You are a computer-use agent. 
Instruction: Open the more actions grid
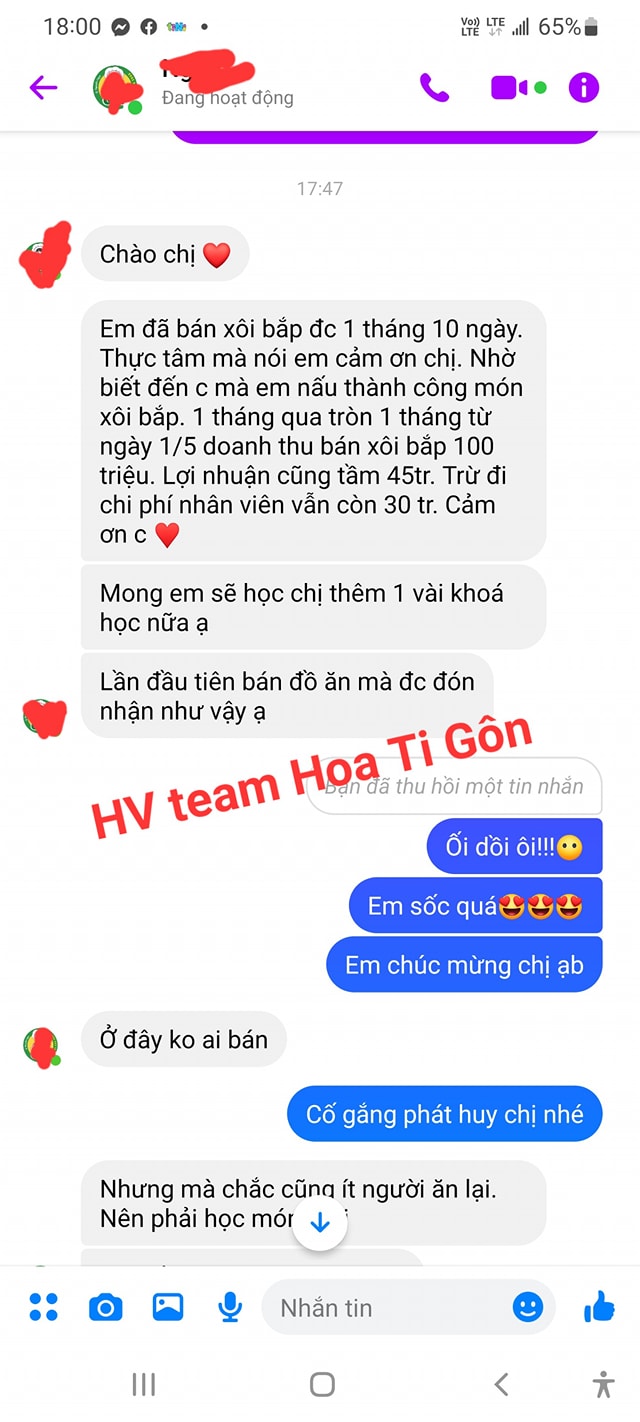click(x=44, y=1306)
